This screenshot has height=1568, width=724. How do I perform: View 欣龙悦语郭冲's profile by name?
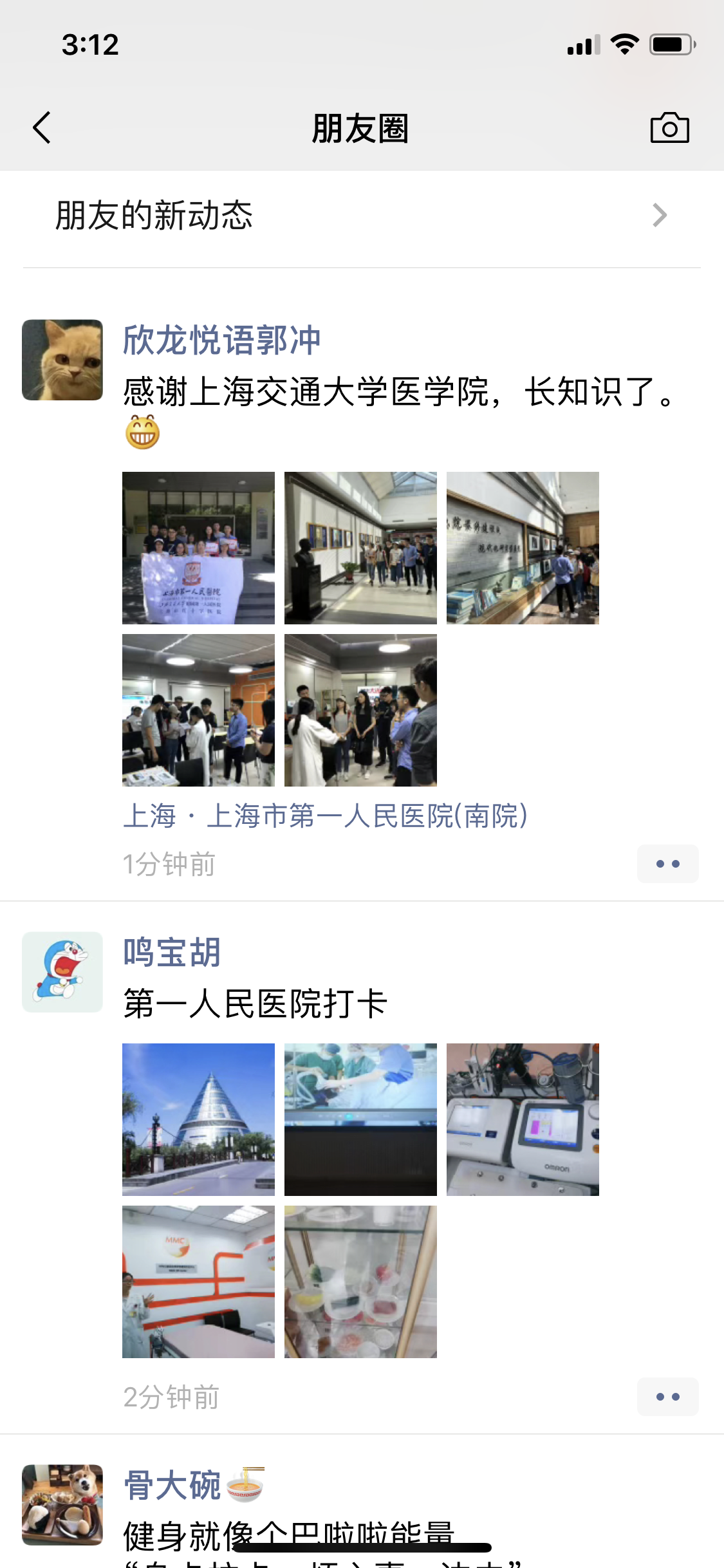tap(221, 340)
